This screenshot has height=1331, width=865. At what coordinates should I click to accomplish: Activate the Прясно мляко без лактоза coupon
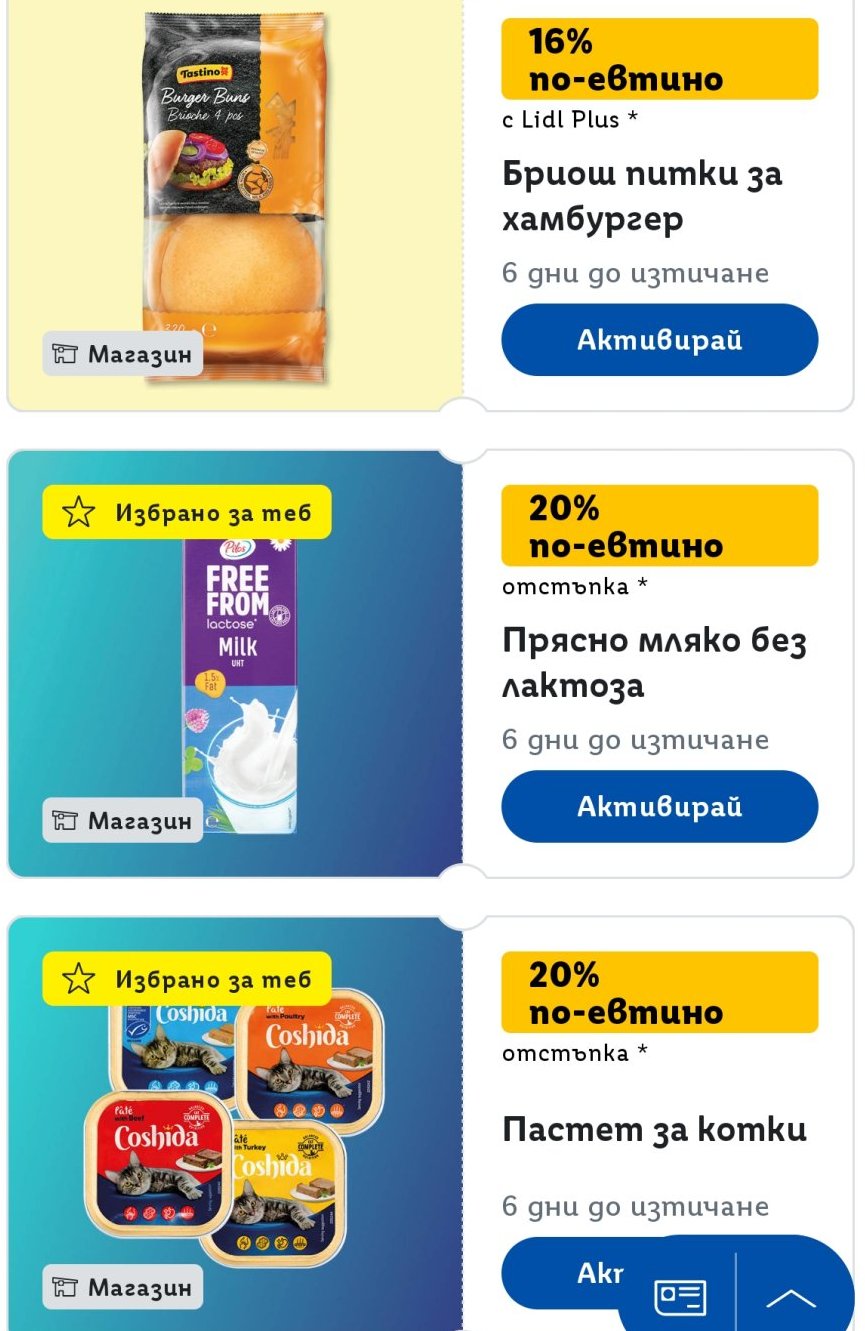click(659, 806)
